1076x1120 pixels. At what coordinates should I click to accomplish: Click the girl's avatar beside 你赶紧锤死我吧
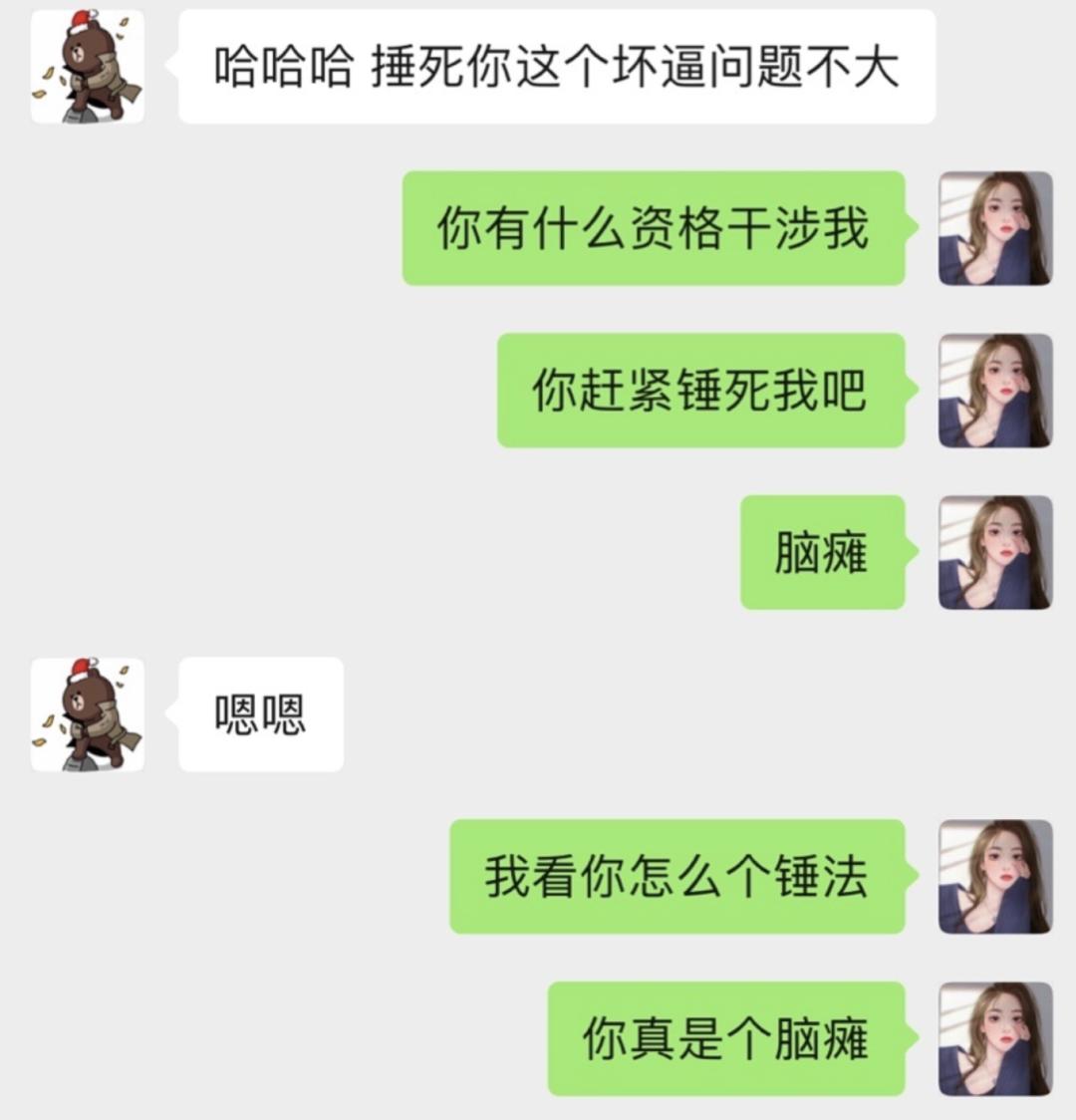[x=995, y=392]
